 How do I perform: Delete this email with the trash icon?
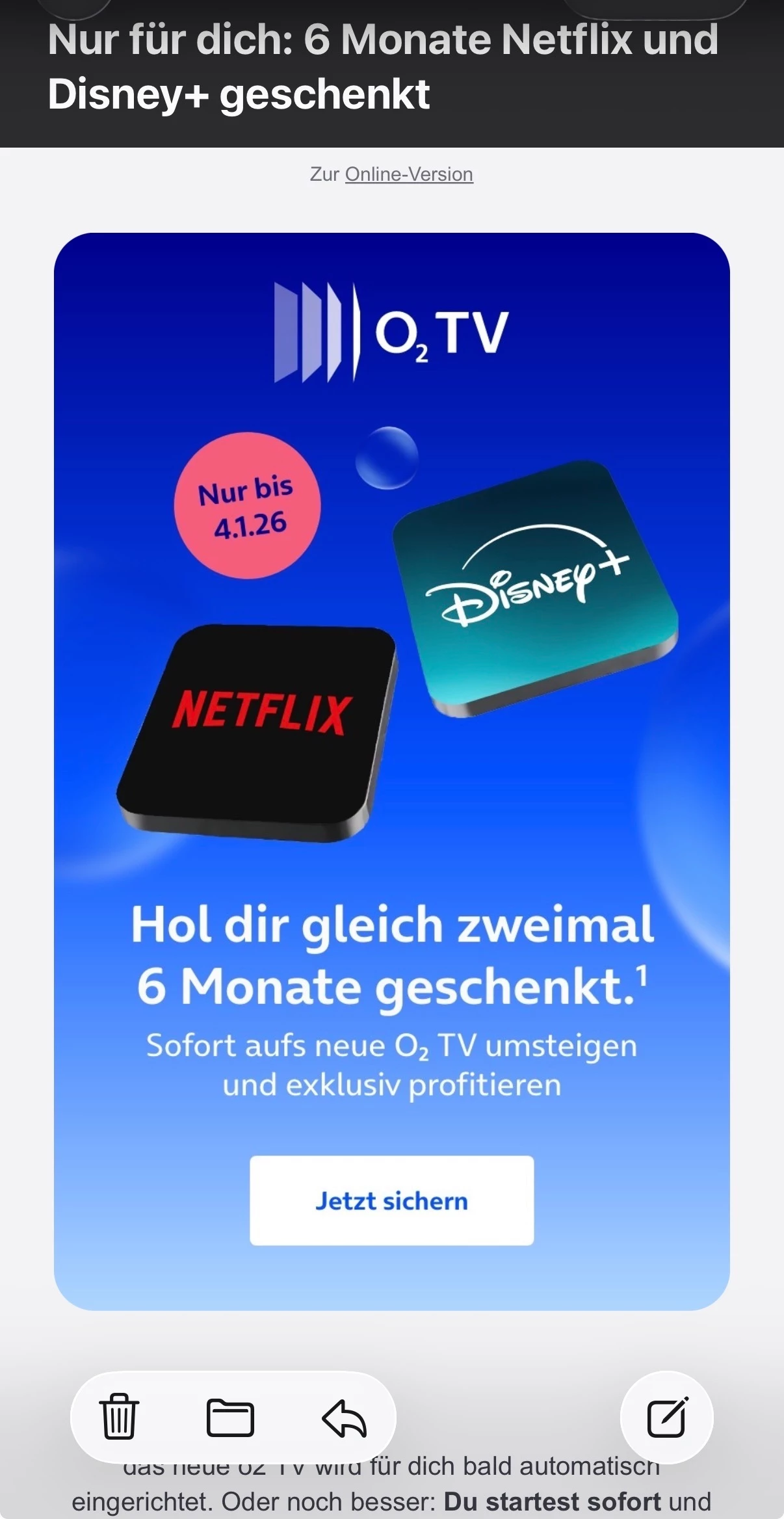pos(119,1416)
